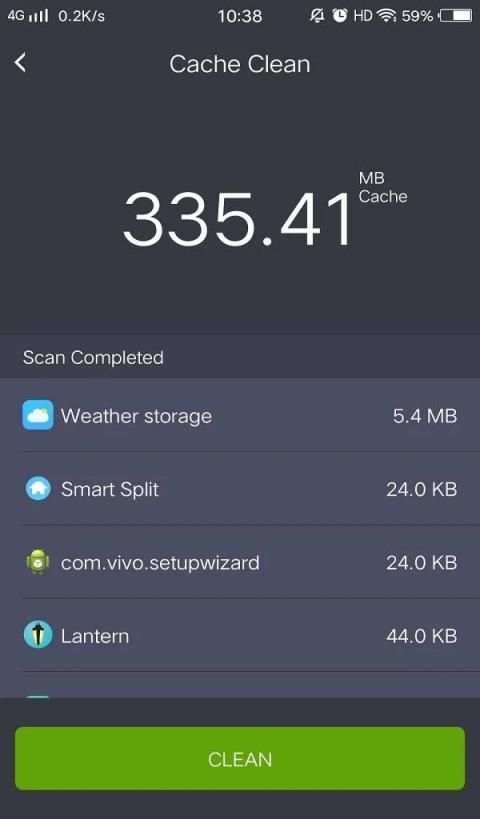The height and width of the screenshot is (819, 480).
Task: Tap the green CLEAN button
Action: point(240,758)
